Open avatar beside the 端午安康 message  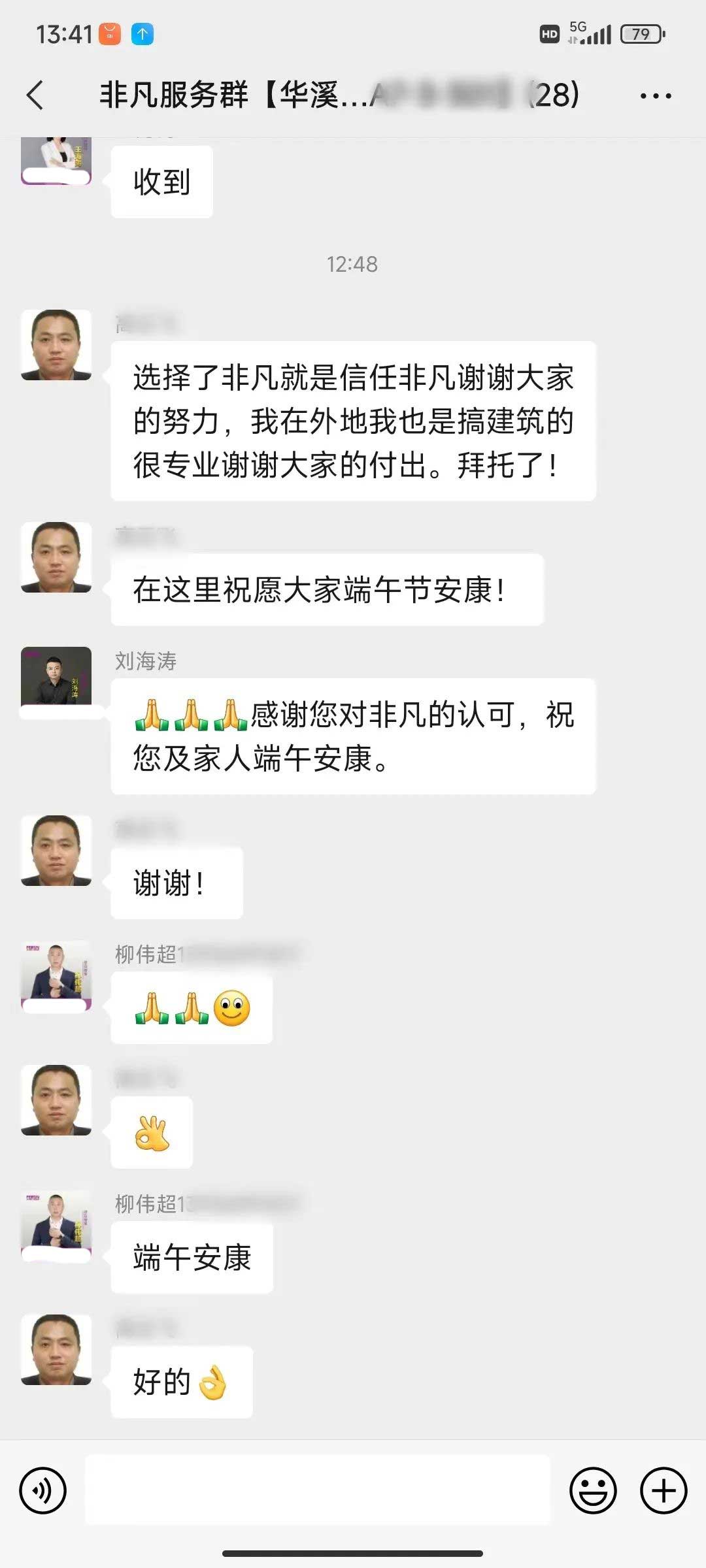click(x=56, y=1226)
